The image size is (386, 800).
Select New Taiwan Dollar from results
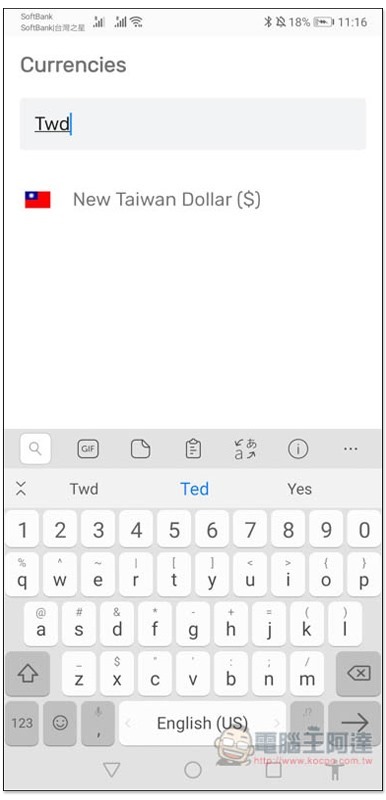tap(193, 199)
